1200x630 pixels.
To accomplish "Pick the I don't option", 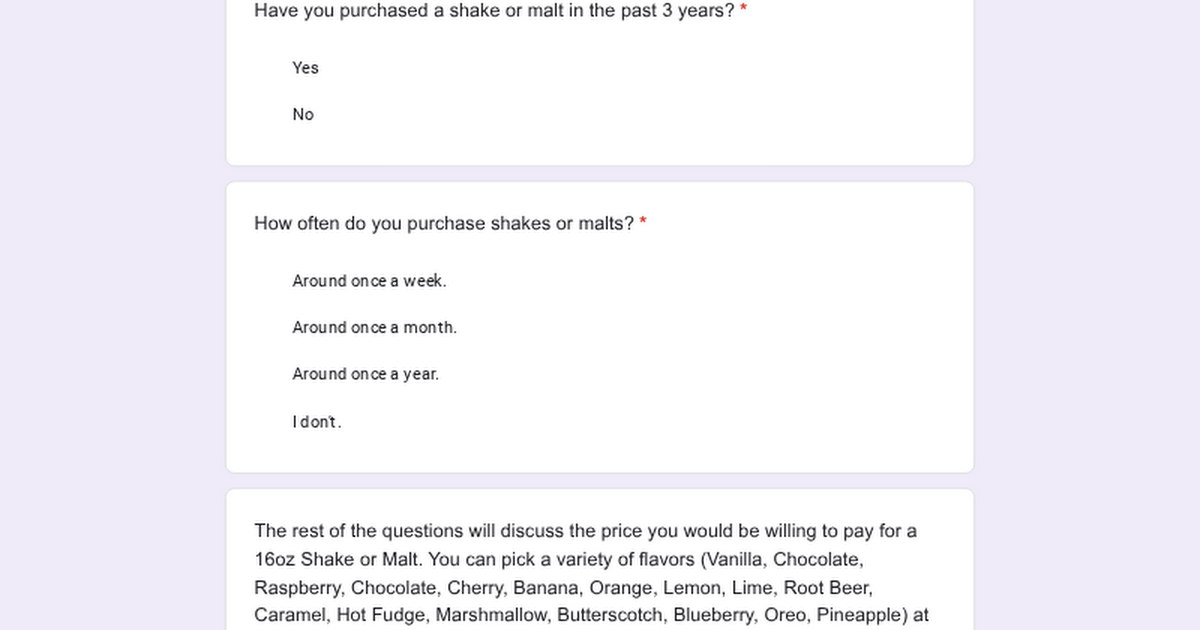I will 316,422.
